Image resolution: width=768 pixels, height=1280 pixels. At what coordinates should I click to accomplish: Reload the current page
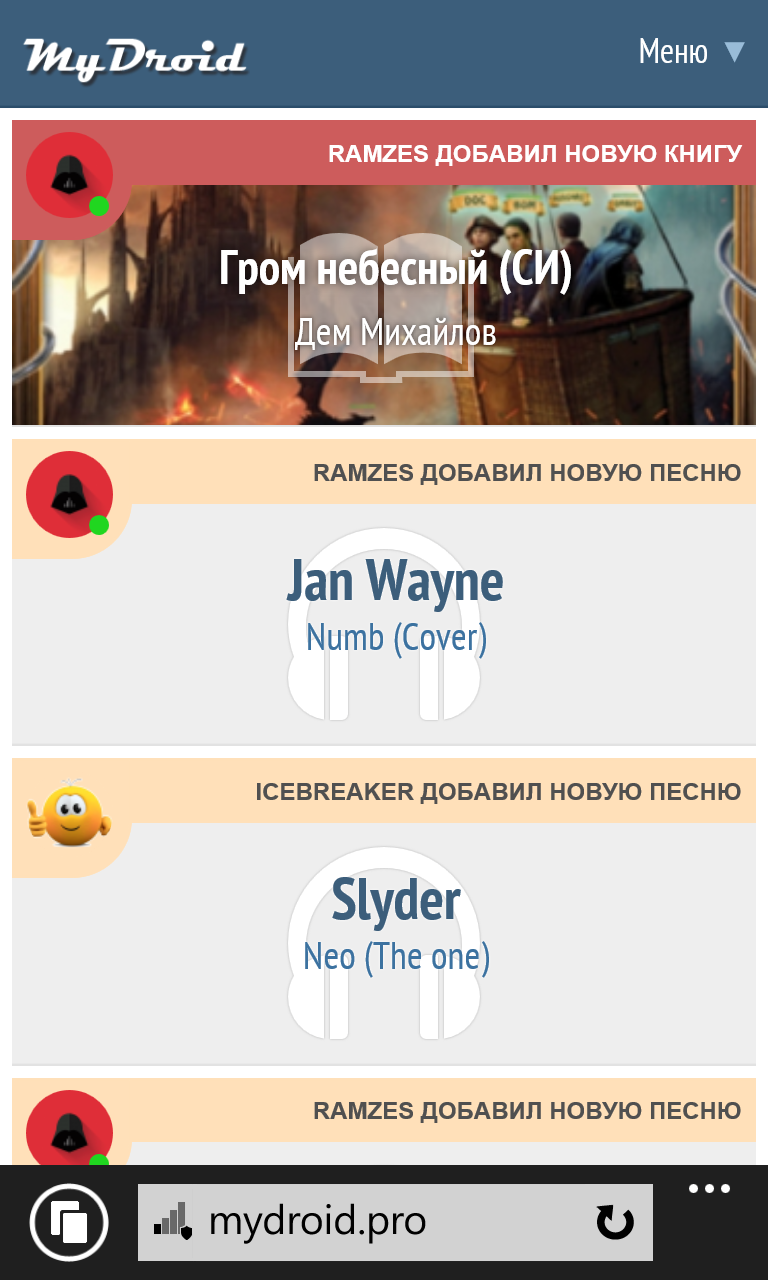pos(614,1222)
